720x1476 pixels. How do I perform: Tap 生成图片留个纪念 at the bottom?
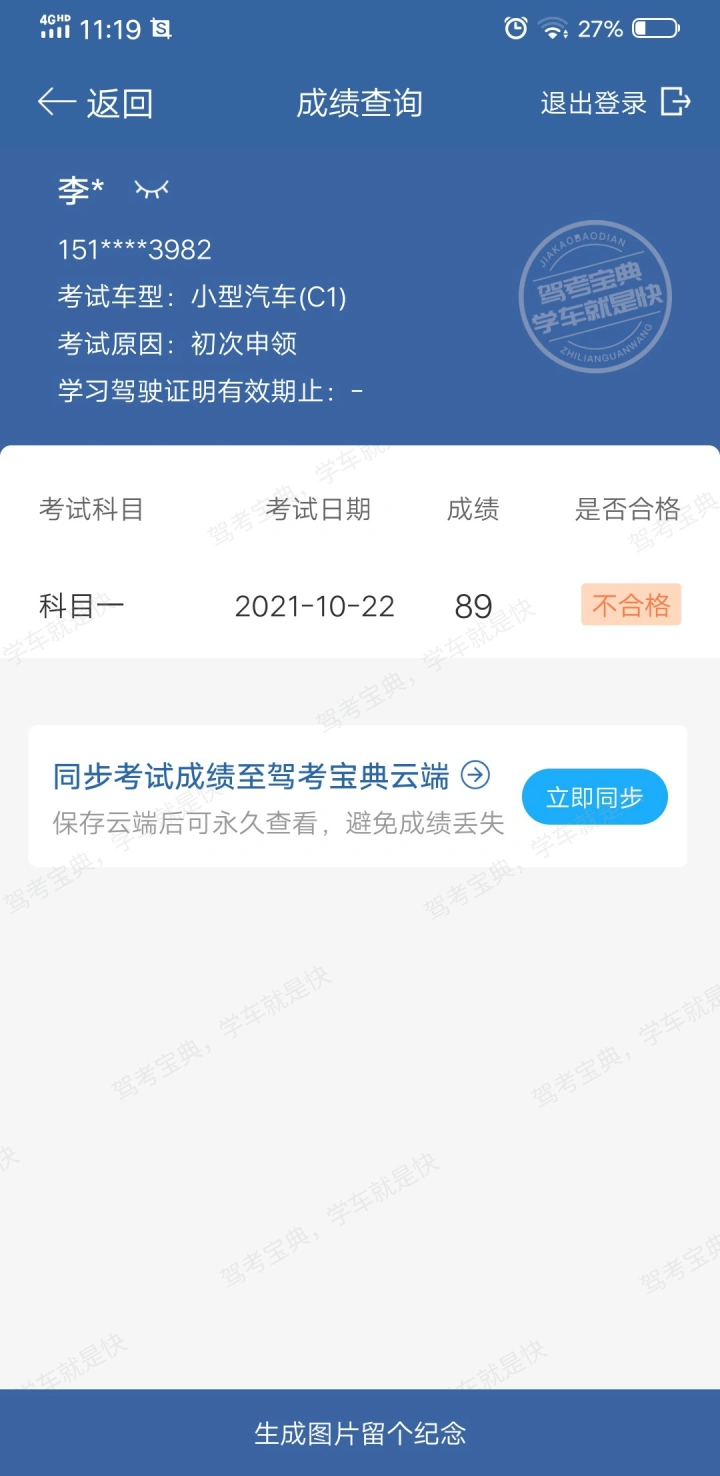coord(360,1433)
